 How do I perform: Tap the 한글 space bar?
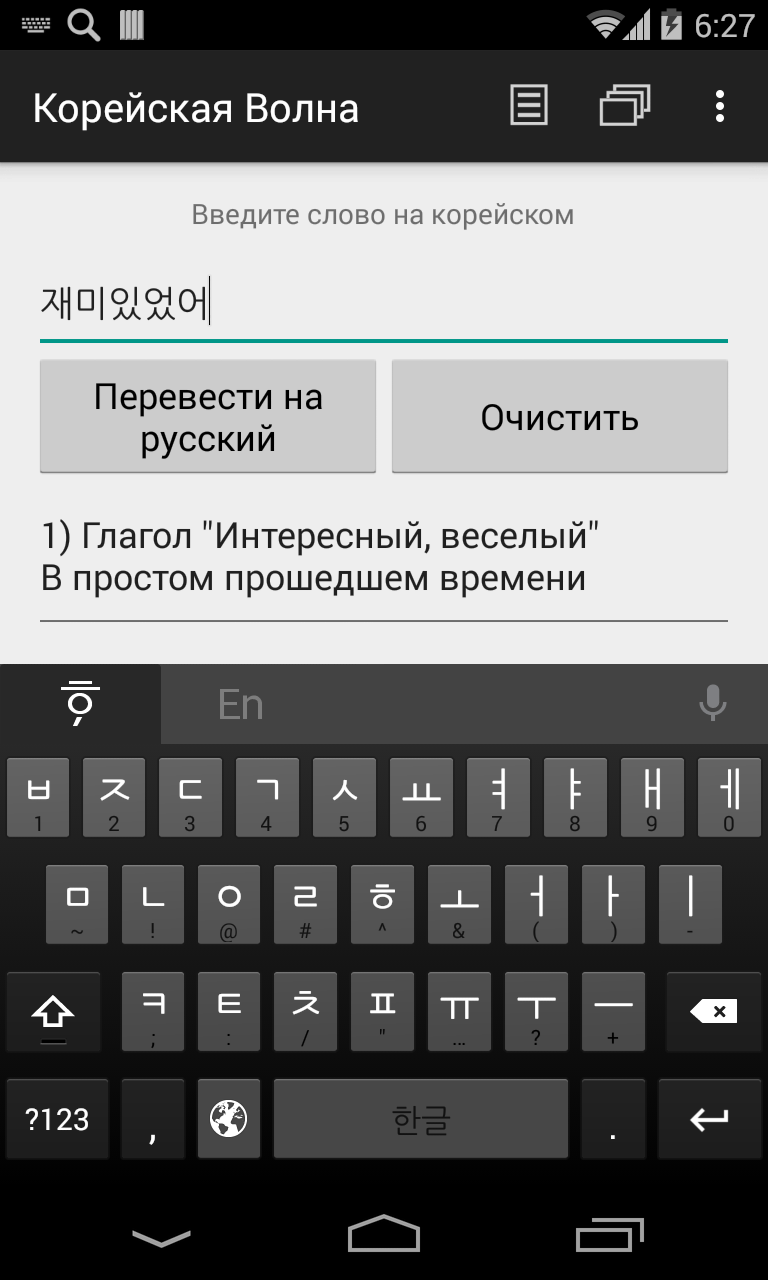tap(421, 1119)
